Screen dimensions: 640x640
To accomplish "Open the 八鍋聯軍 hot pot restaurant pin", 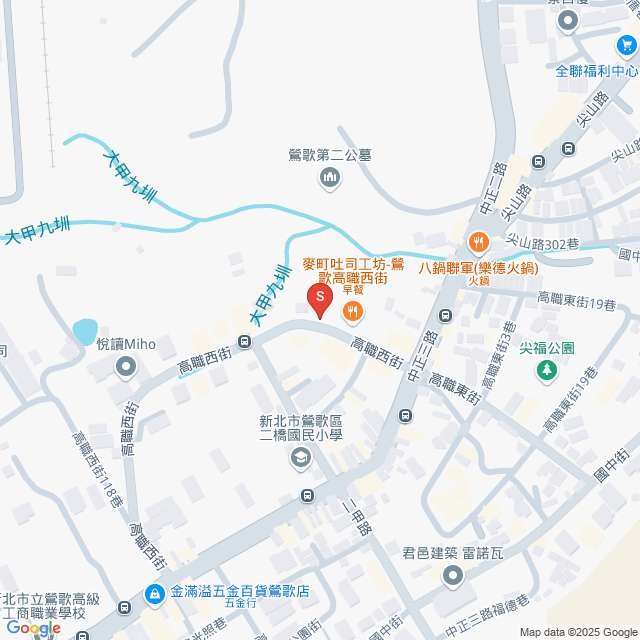I will coord(479,242).
